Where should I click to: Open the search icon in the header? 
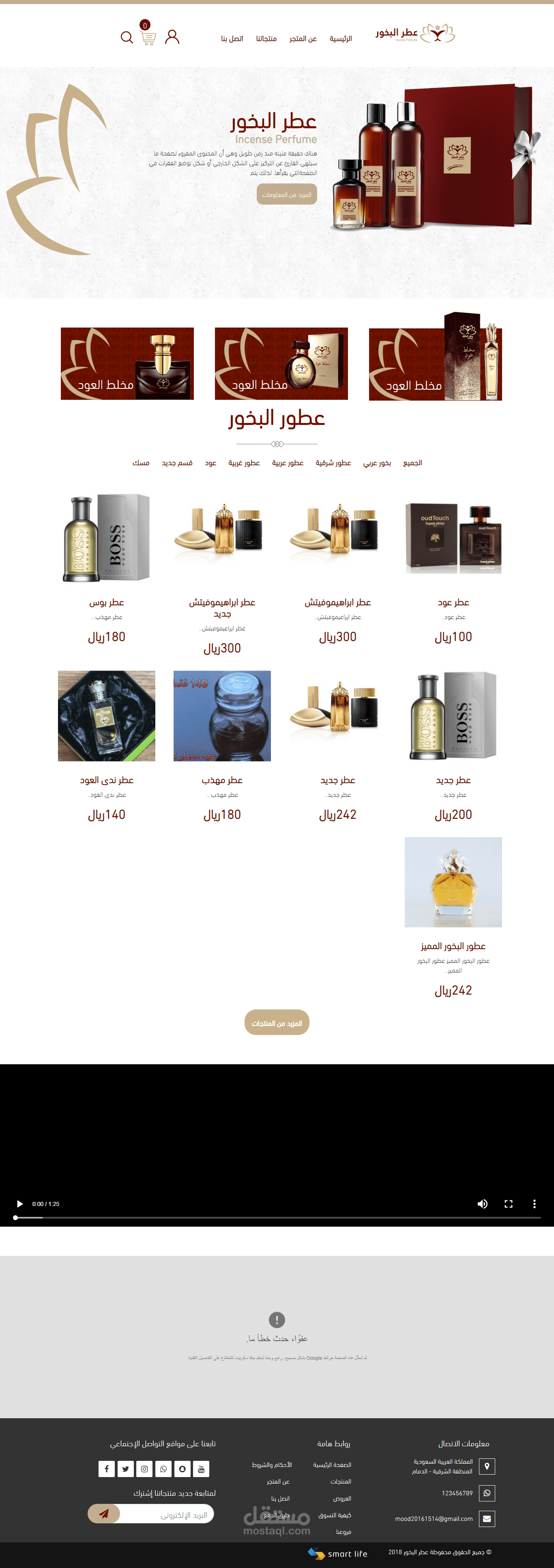[127, 37]
